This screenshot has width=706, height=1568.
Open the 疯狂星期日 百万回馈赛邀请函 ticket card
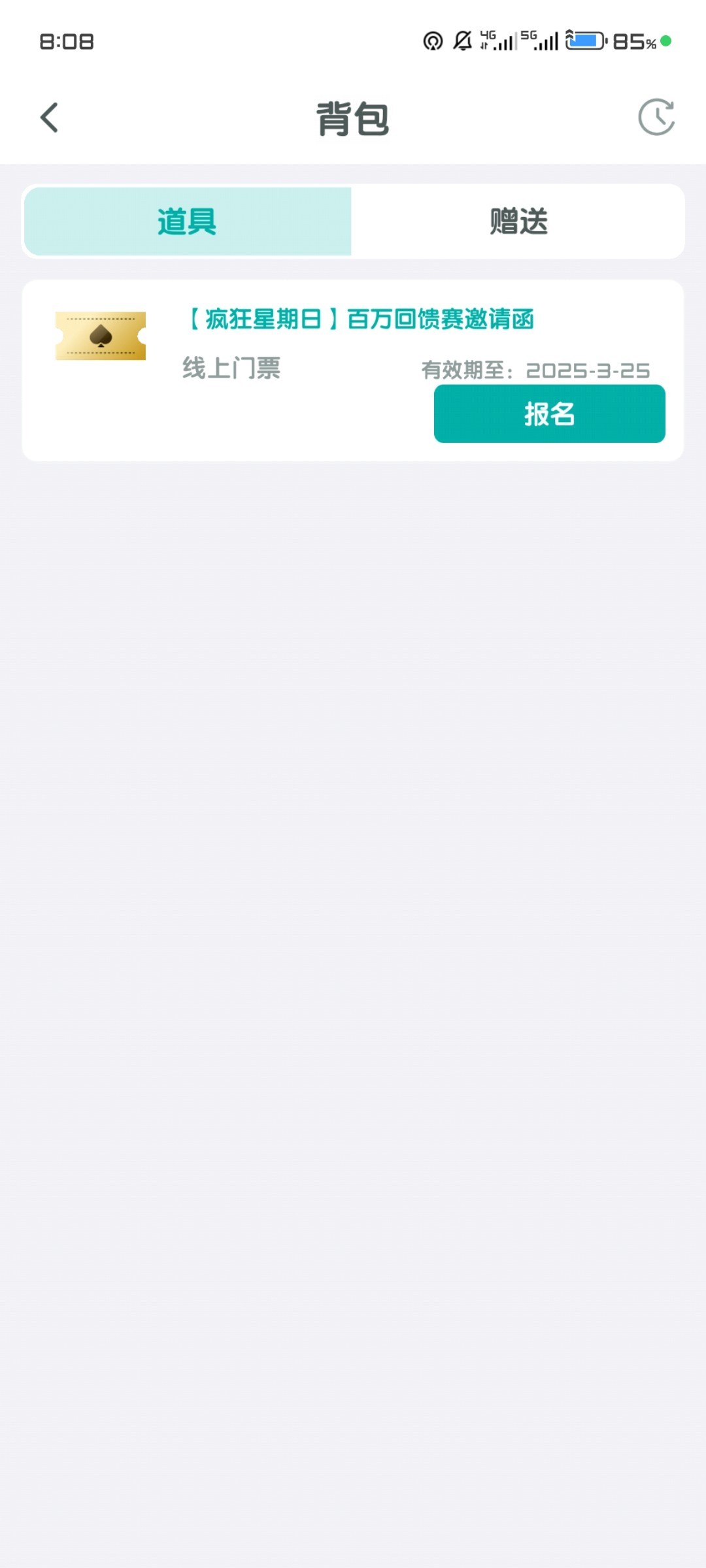point(353,370)
